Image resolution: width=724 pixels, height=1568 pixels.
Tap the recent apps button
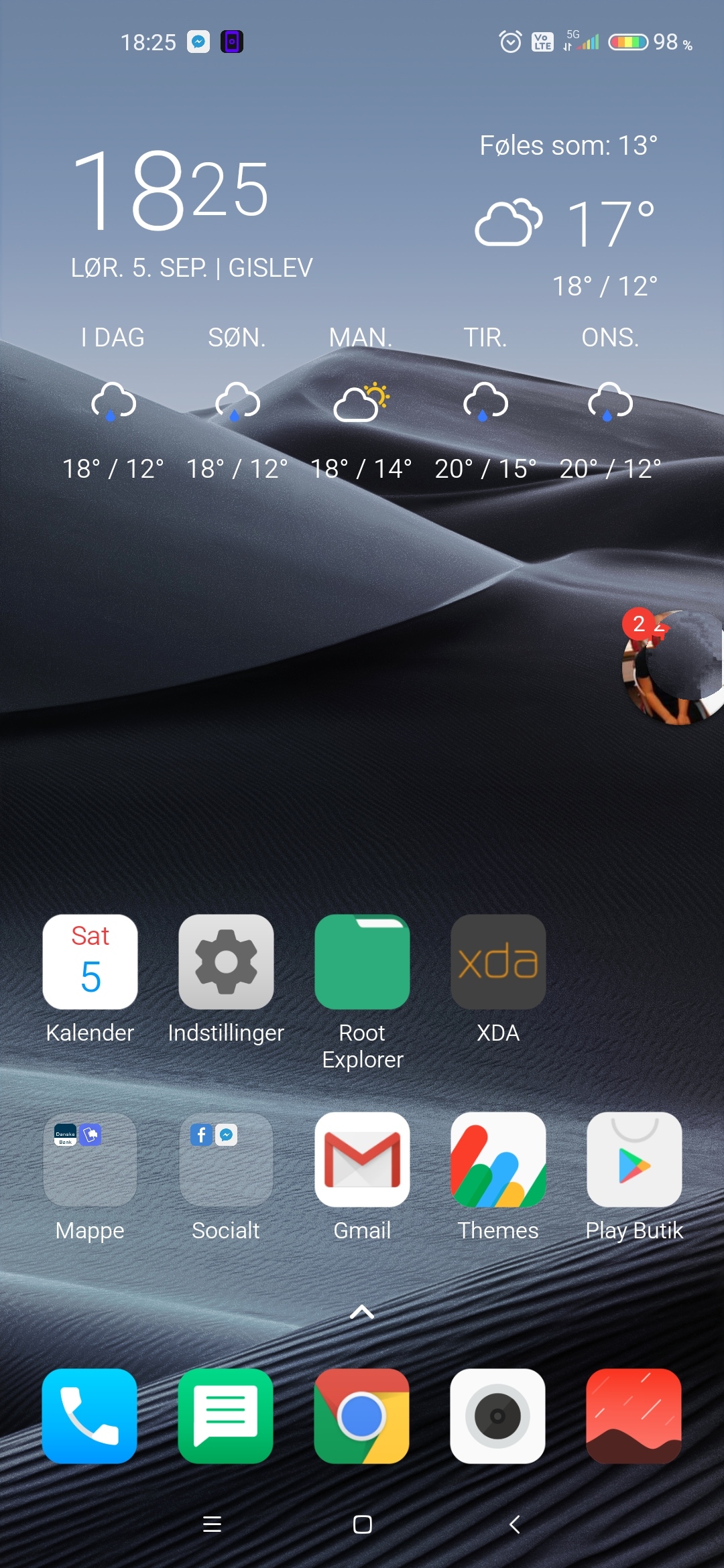pos(212,1524)
